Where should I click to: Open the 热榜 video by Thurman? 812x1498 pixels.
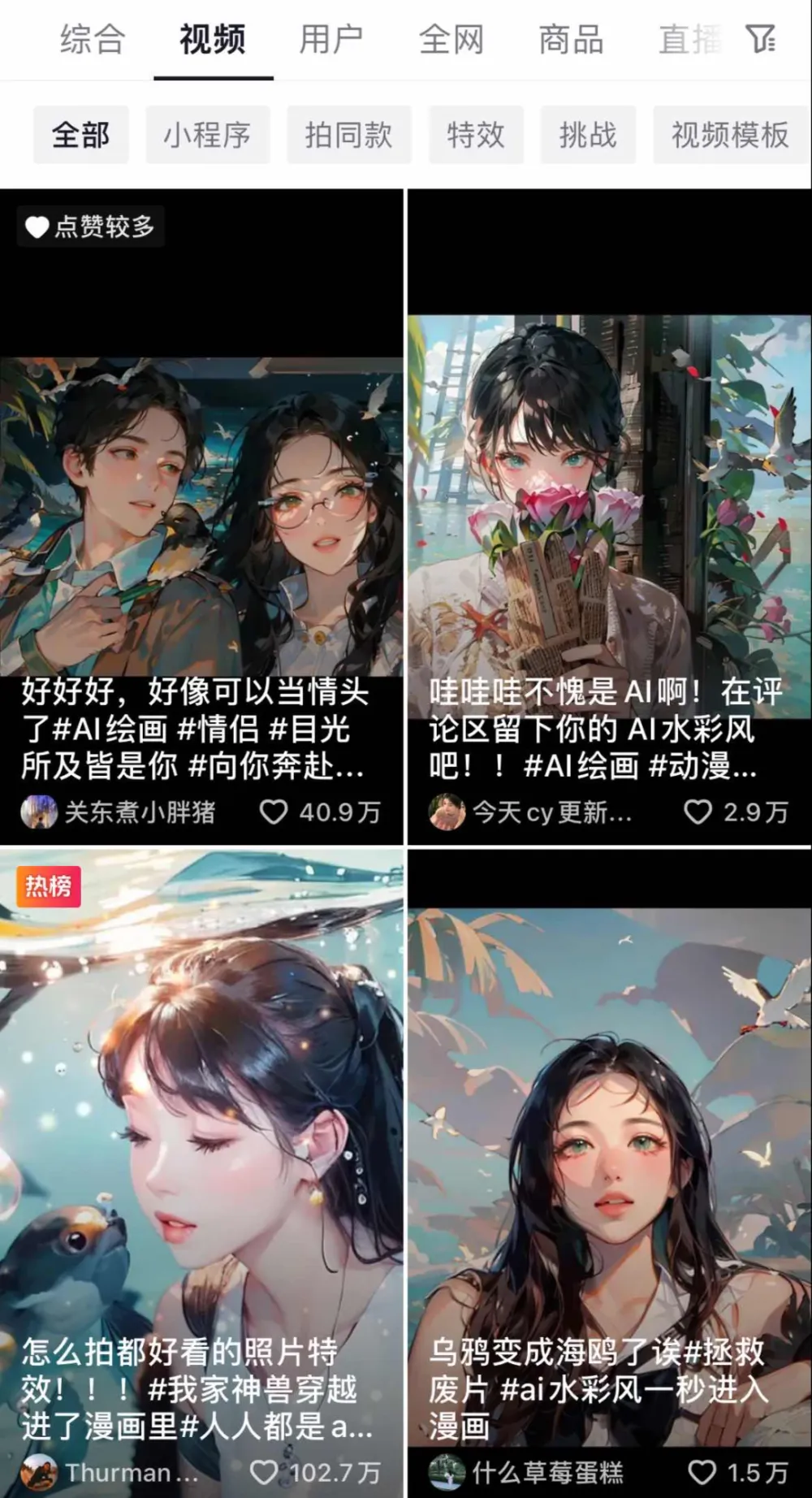tap(201, 1137)
